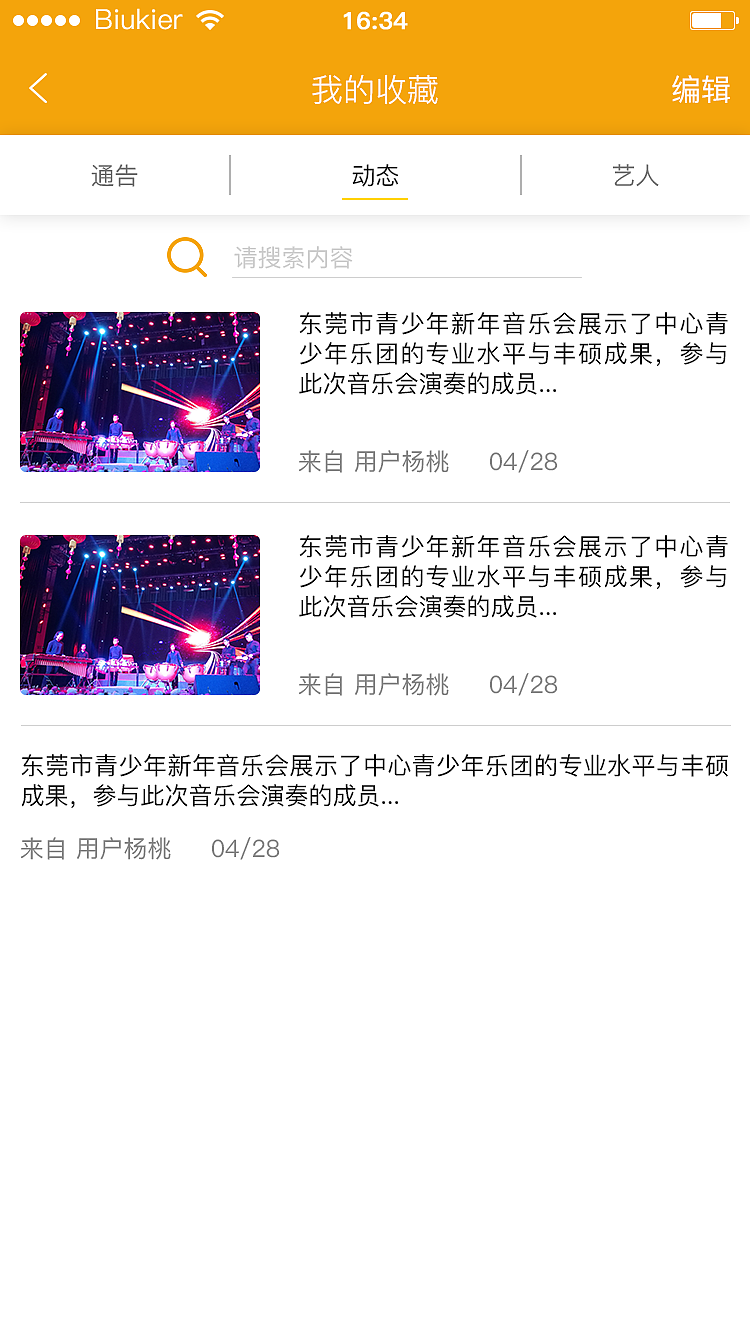Switch to the 通告 tab
The width and height of the screenshot is (750, 1334).
point(114,176)
